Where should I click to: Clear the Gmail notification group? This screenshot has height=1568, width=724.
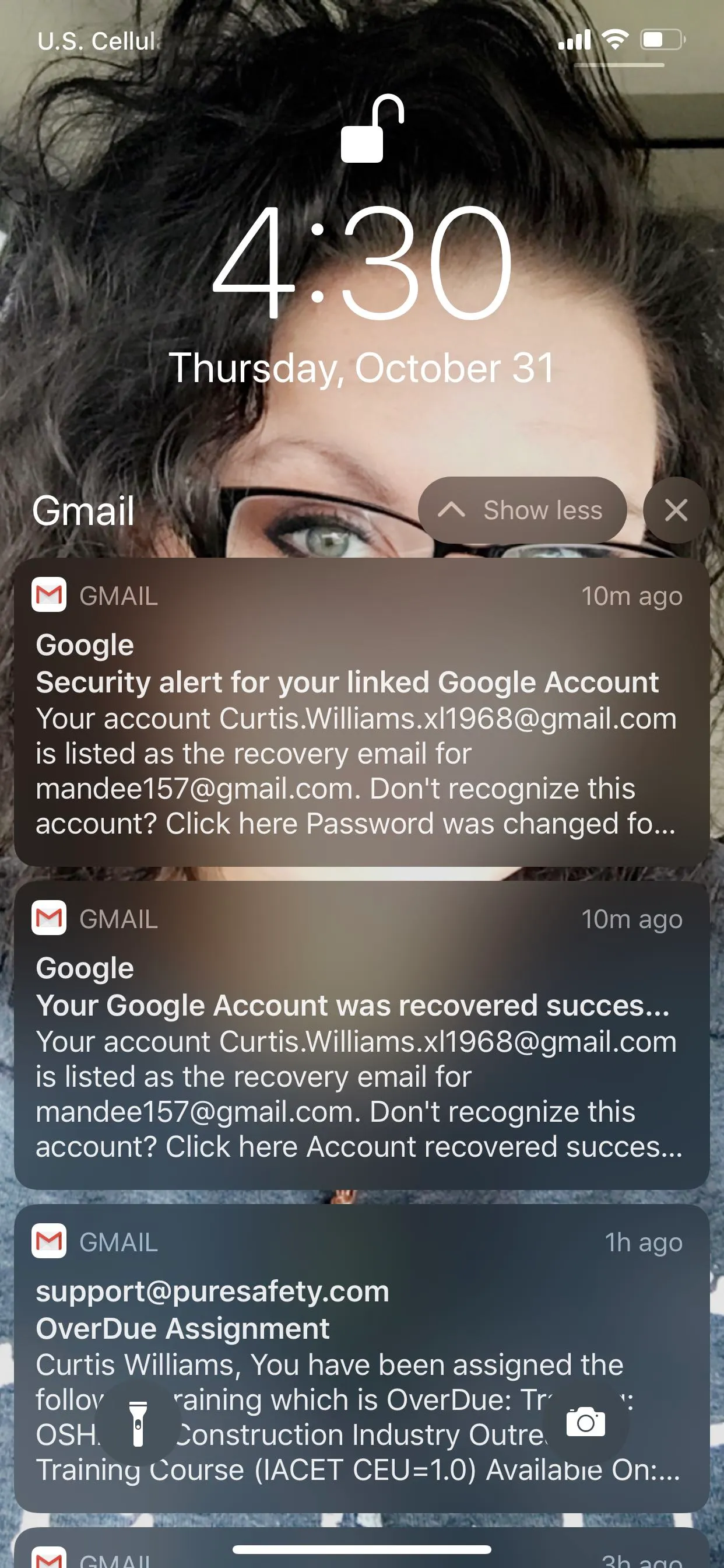pyautogui.click(x=676, y=510)
